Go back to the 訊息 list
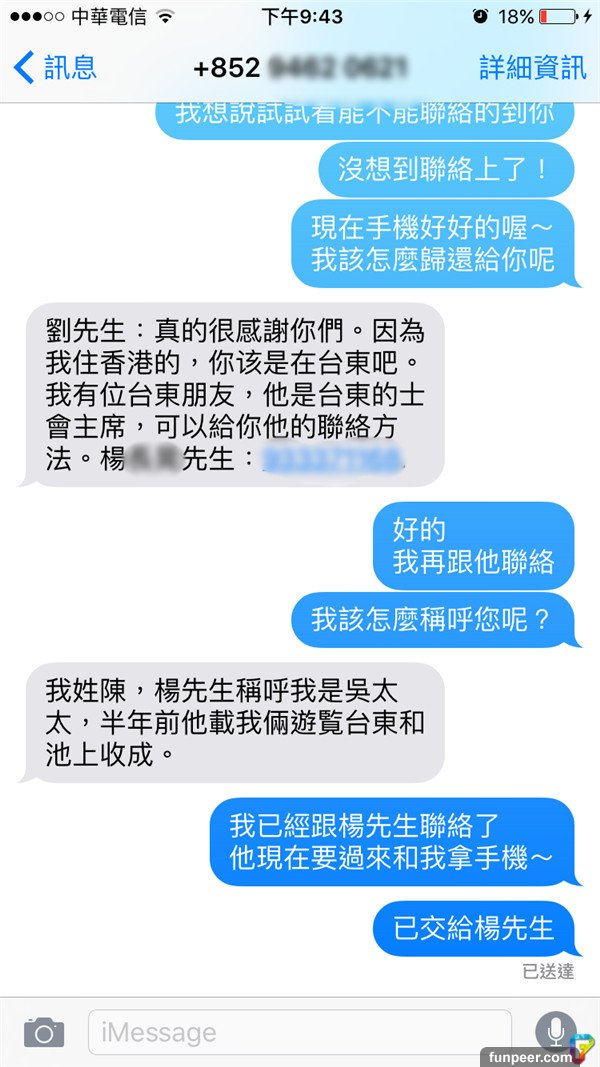The height and width of the screenshot is (1067, 600). (55, 68)
